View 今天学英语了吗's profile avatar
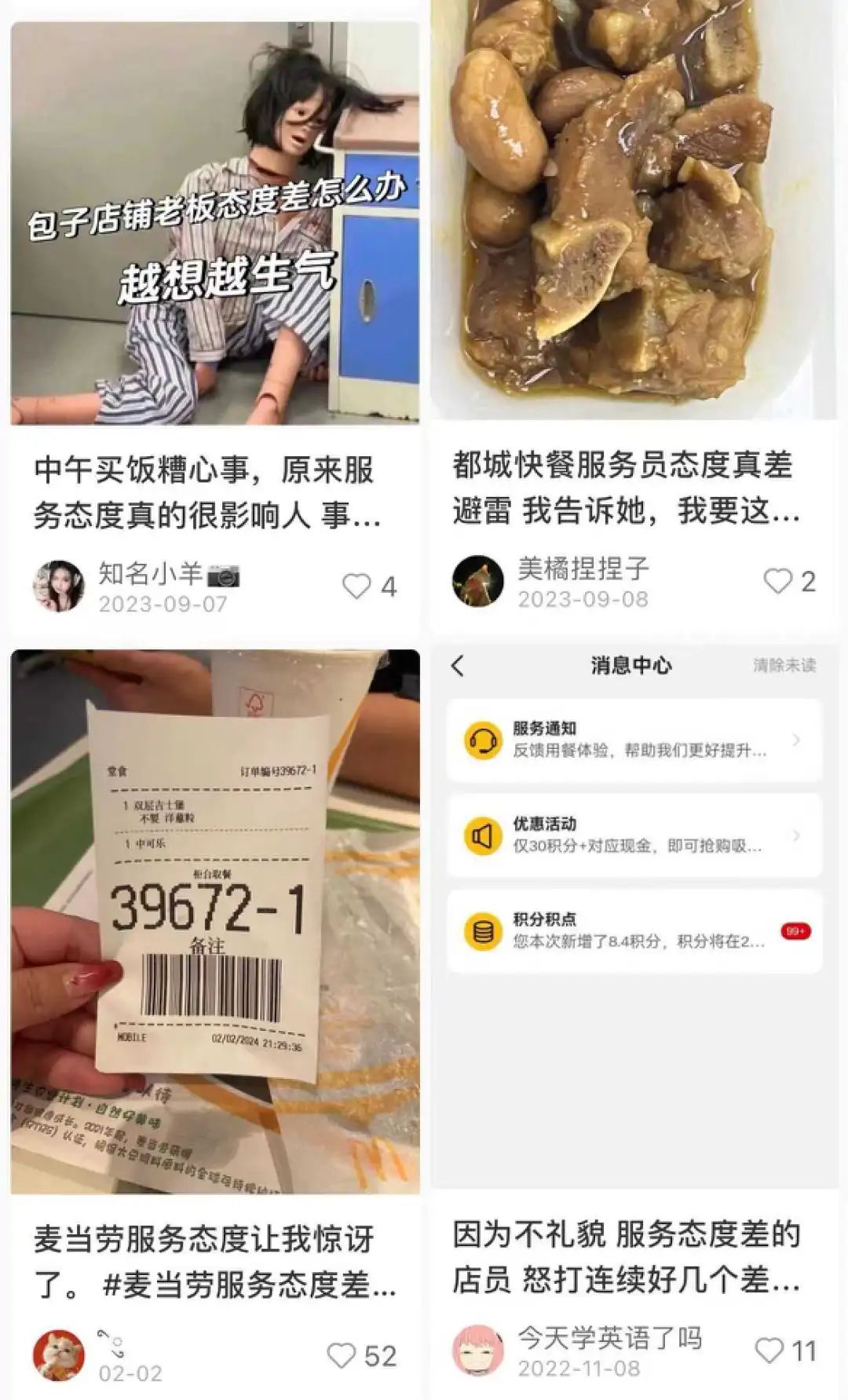 477,1351
